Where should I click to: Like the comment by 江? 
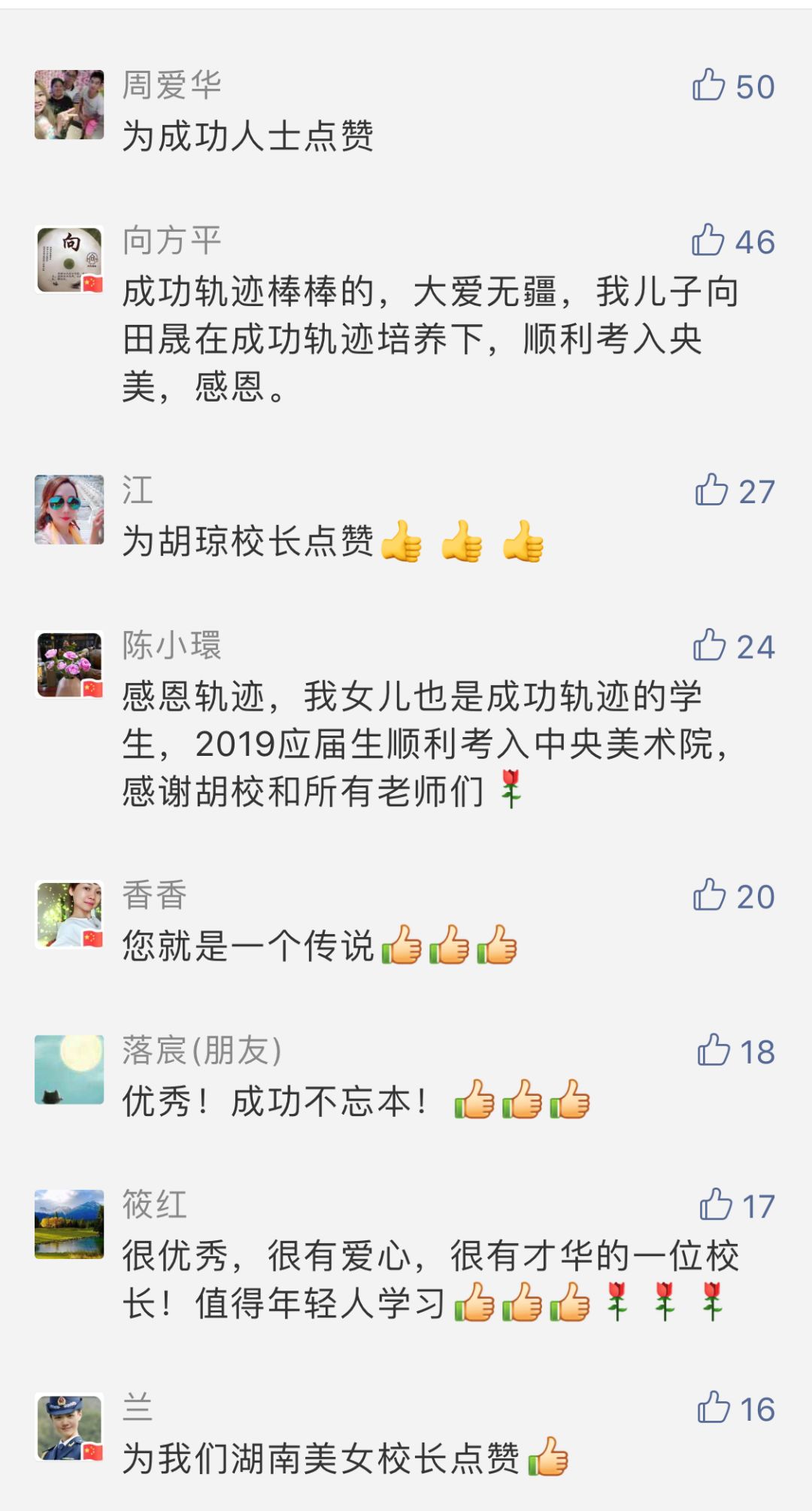coord(711,490)
